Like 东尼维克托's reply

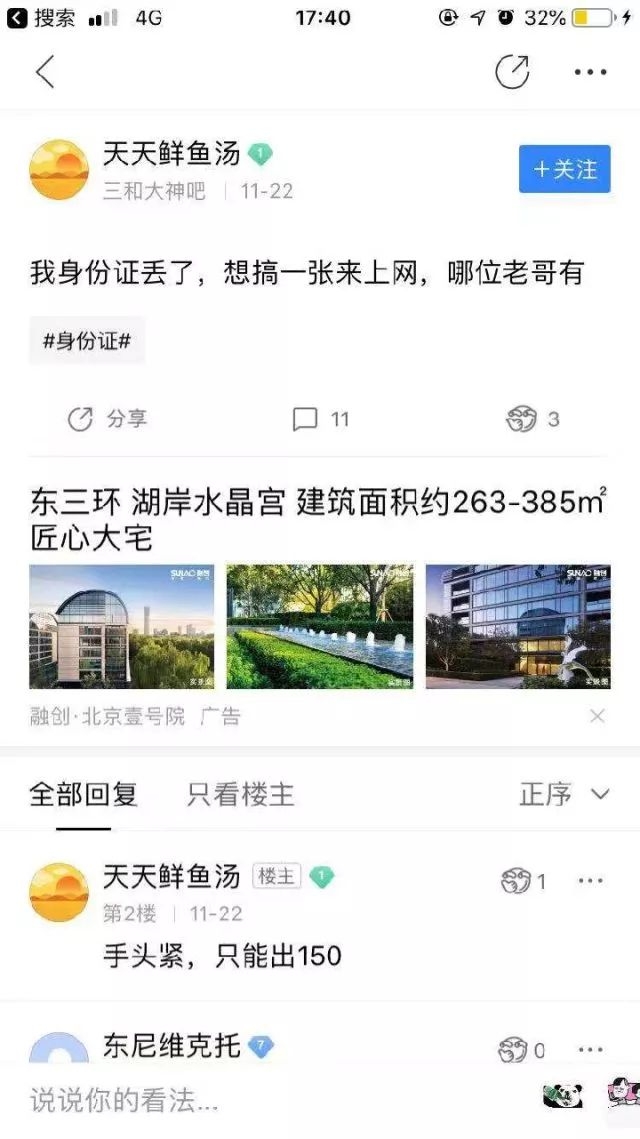pos(522,1050)
